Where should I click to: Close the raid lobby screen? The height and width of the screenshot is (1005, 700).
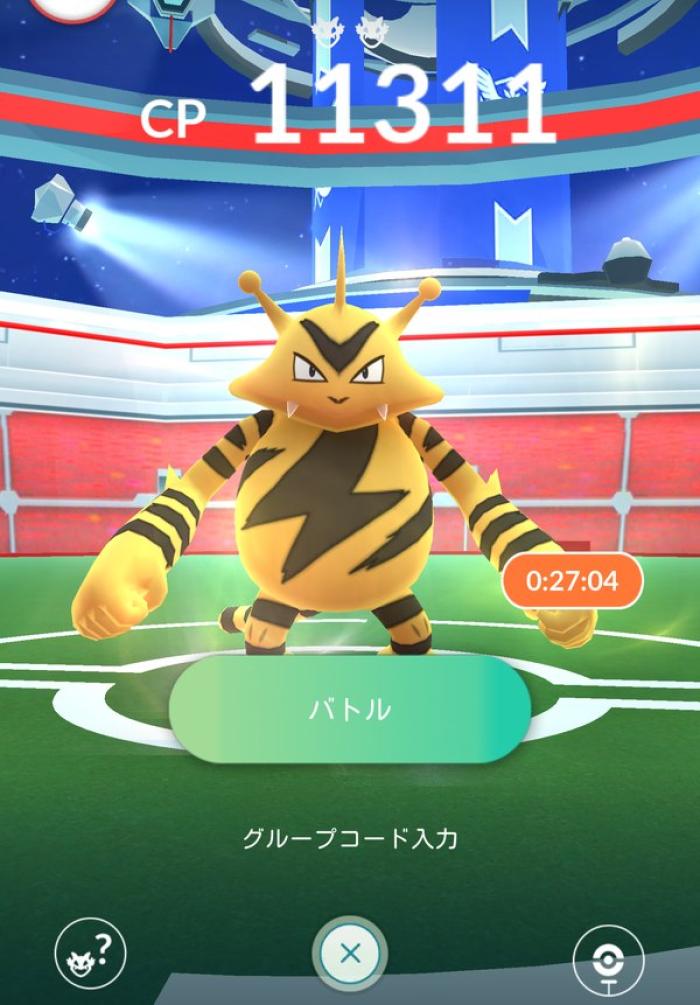coord(349,953)
